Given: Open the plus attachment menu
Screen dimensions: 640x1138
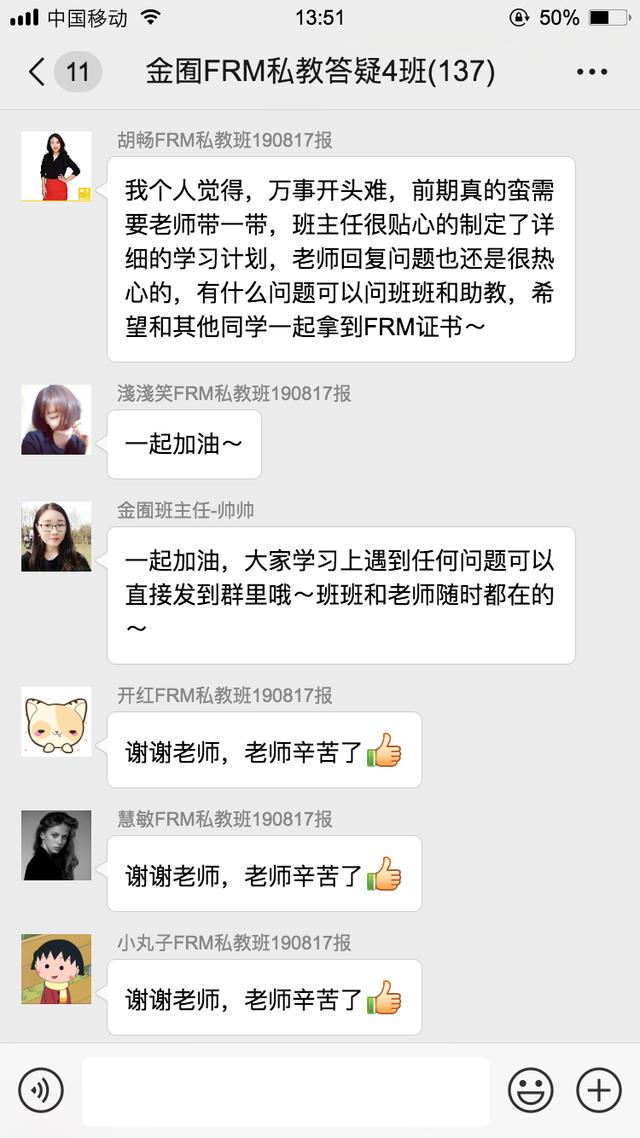Looking at the screenshot, I should 598,1090.
